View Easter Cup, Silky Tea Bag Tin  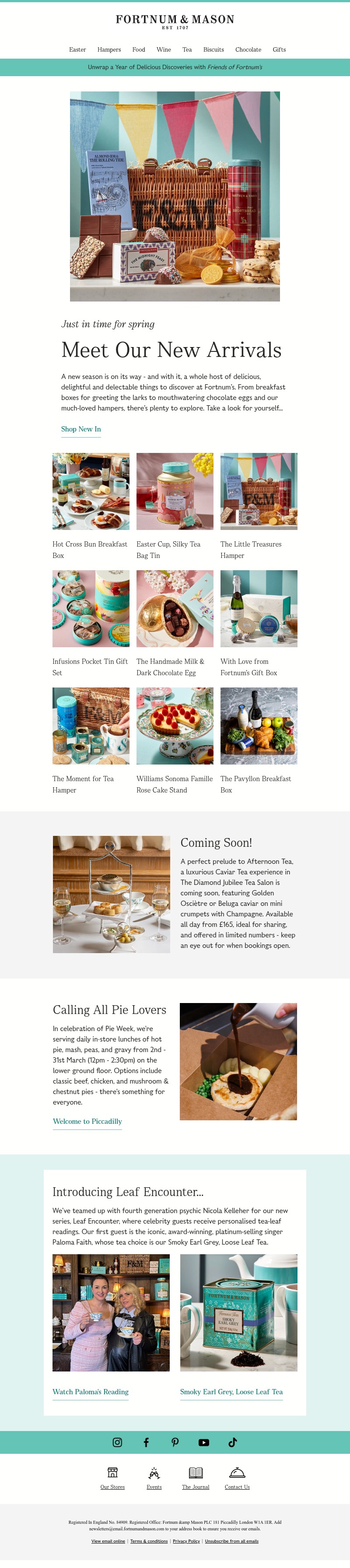tap(175, 491)
